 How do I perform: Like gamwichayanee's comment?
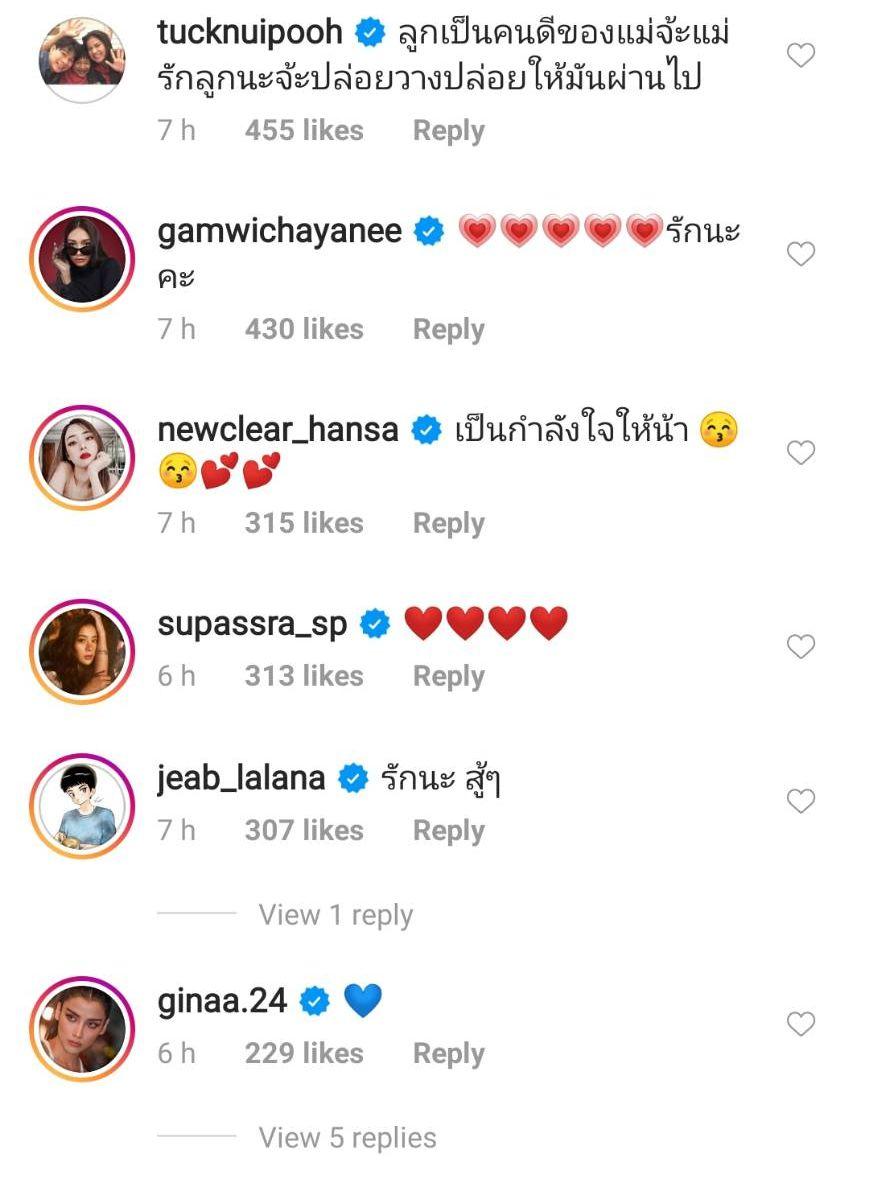click(x=801, y=254)
